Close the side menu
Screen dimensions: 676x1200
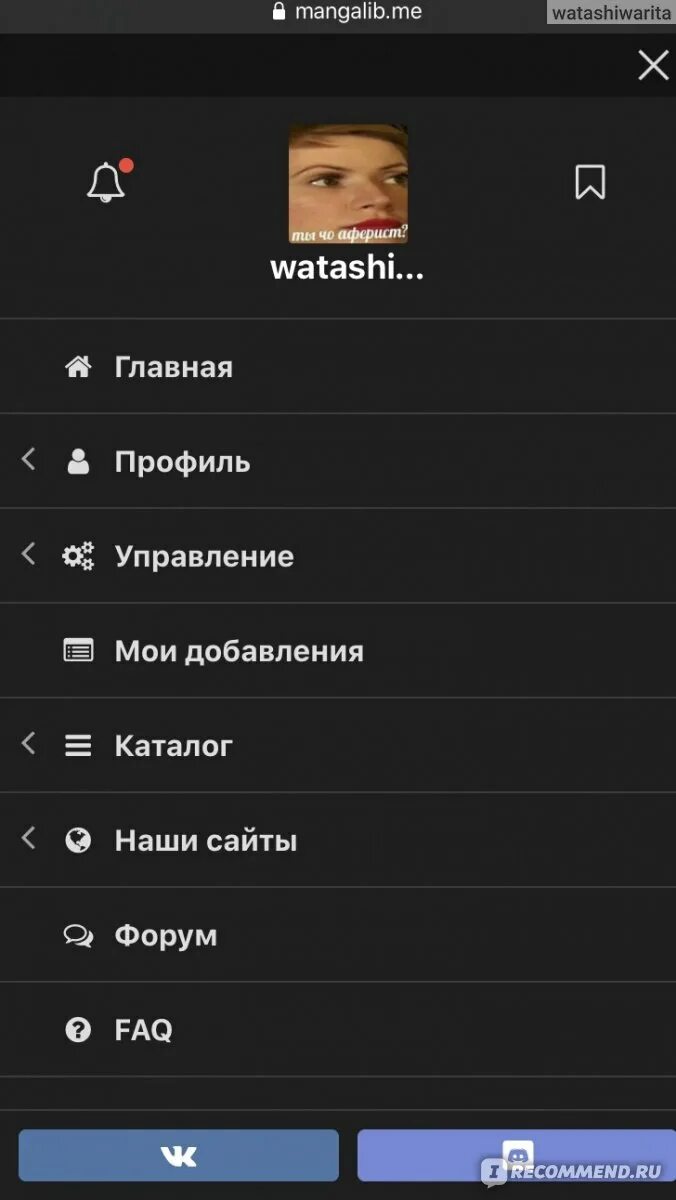tap(653, 66)
